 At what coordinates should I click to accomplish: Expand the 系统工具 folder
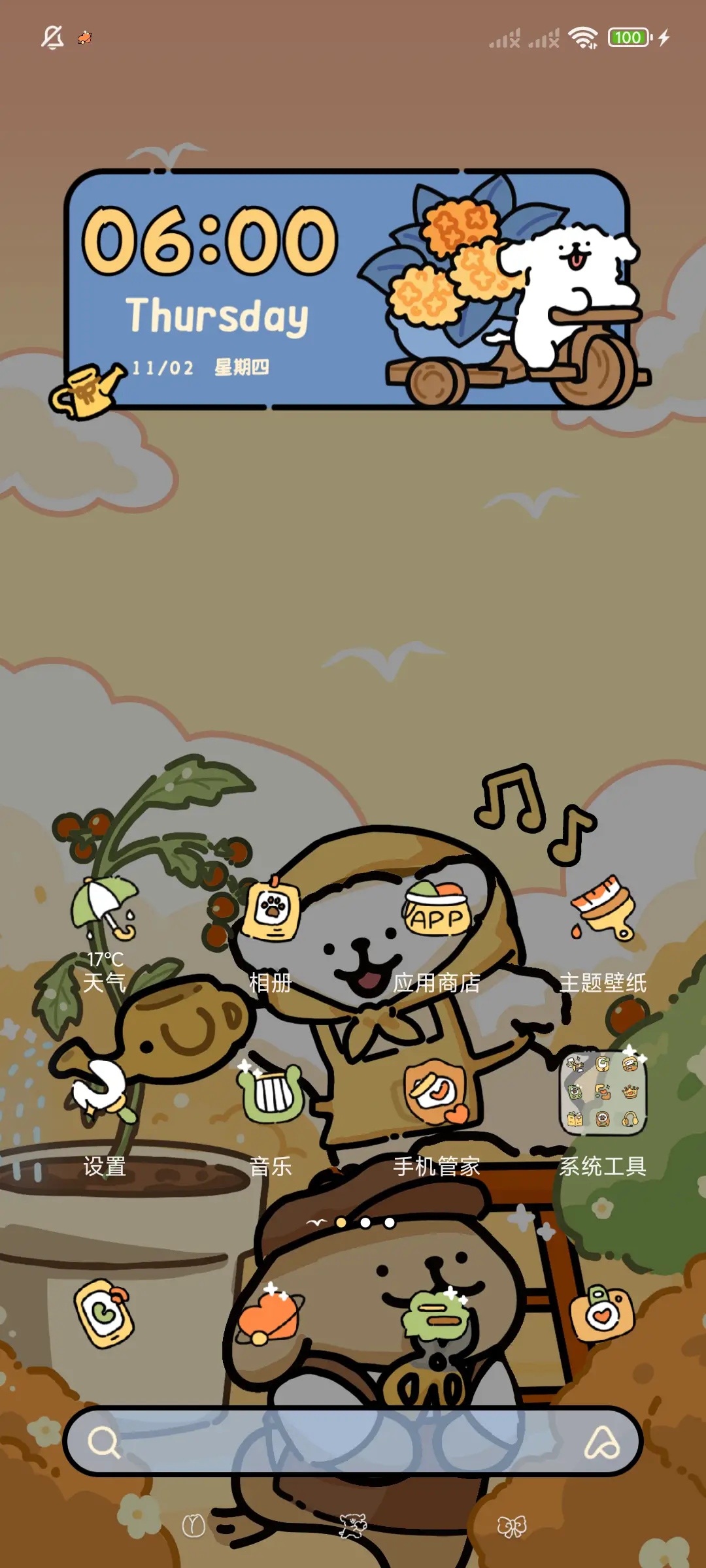coord(602,1092)
